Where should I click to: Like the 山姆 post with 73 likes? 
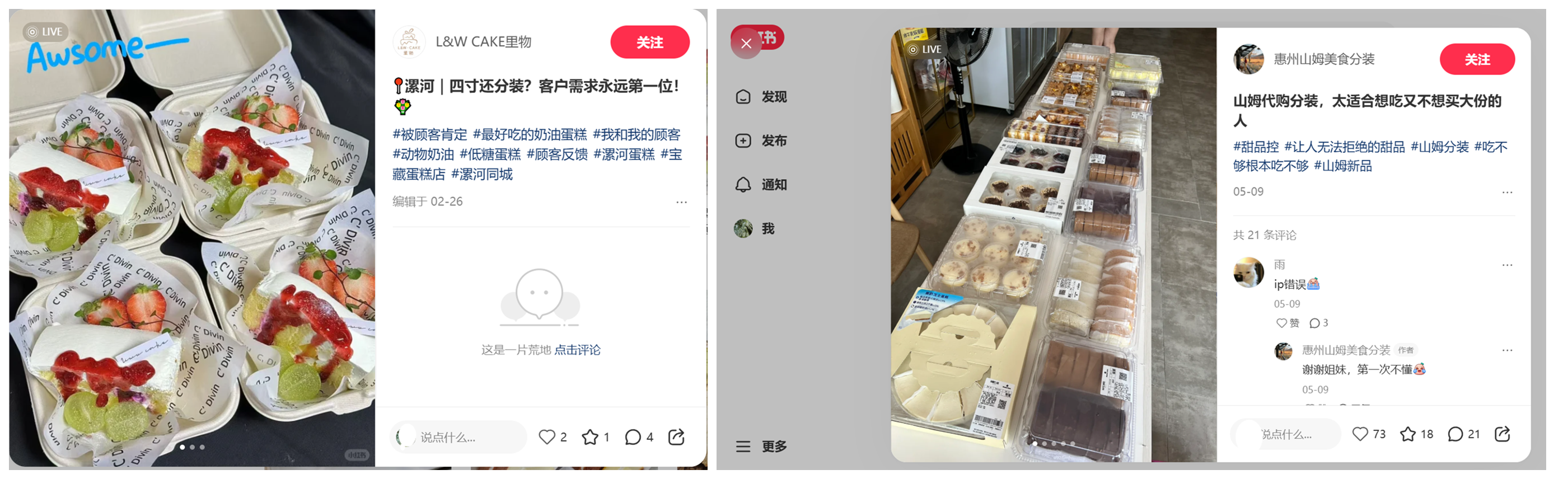click(1359, 434)
